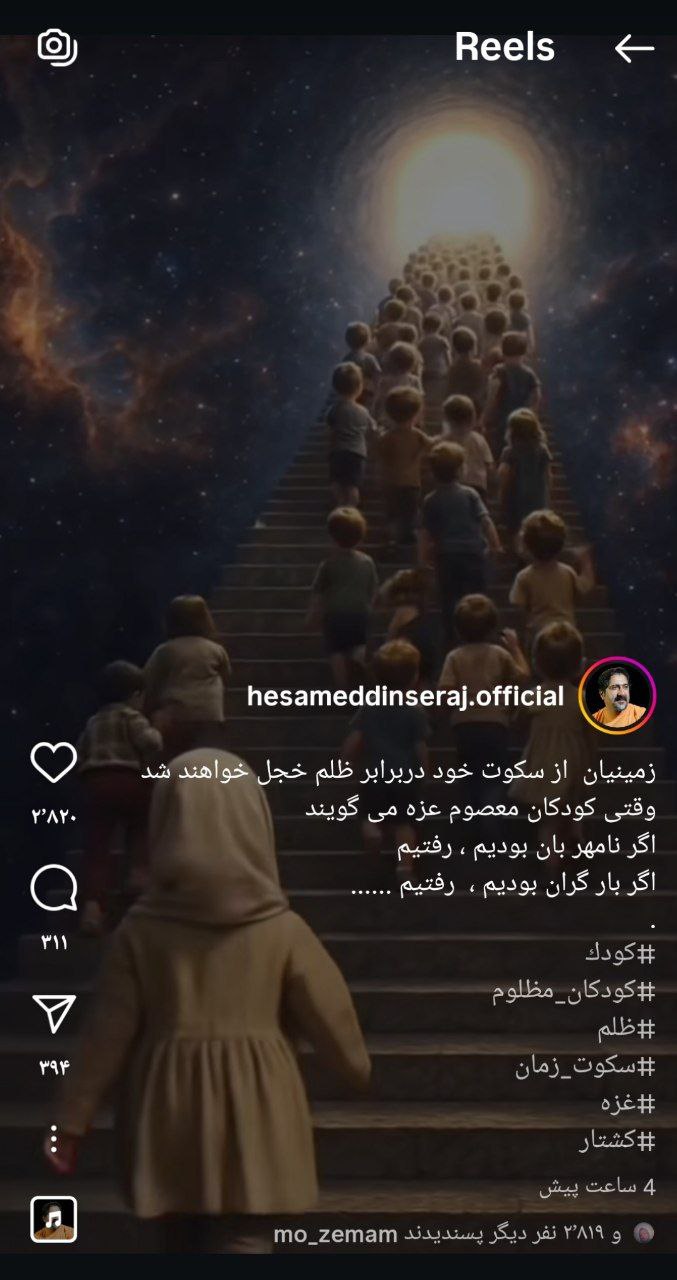Open the #غزه hashtag
This screenshot has height=1280, width=677.
point(628,1104)
